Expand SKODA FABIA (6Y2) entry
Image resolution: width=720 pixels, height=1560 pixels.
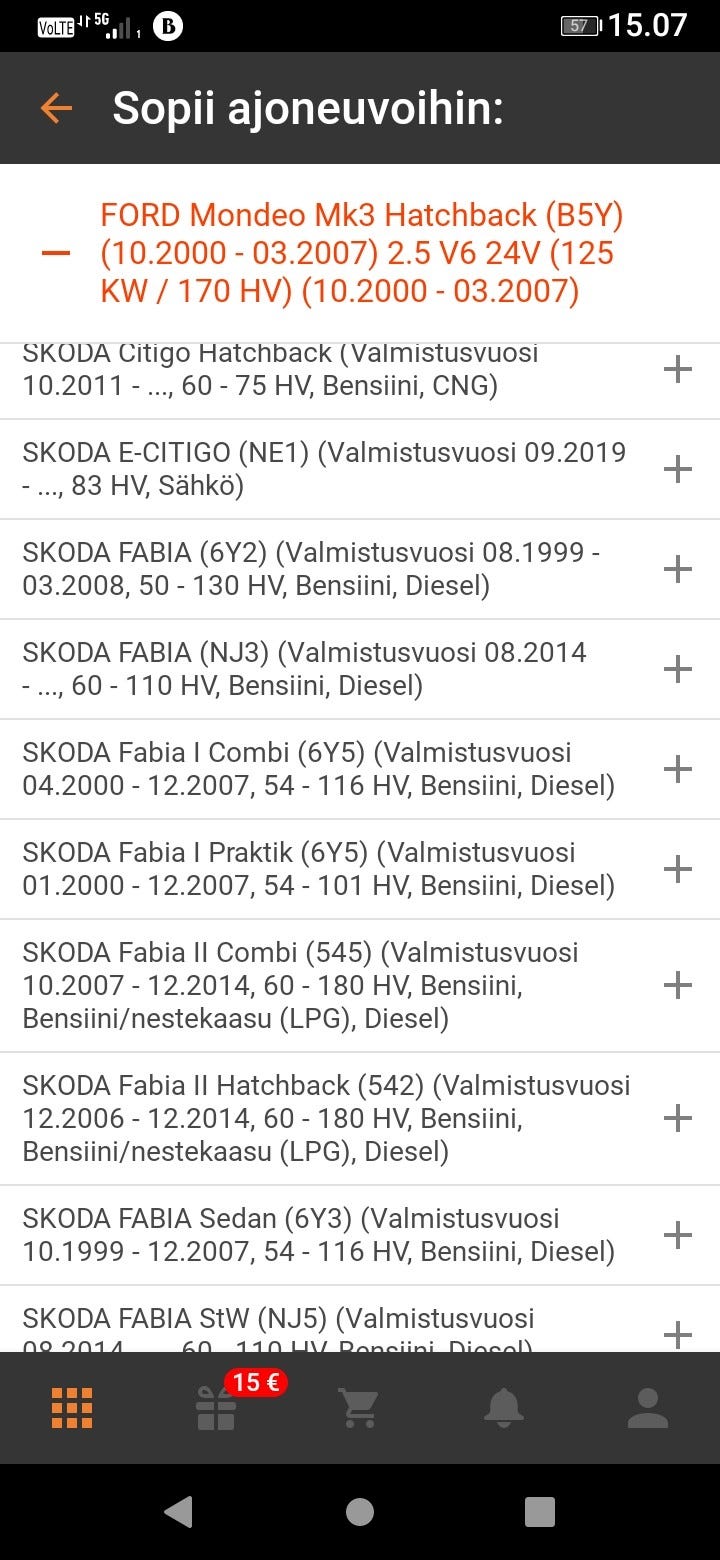677,569
